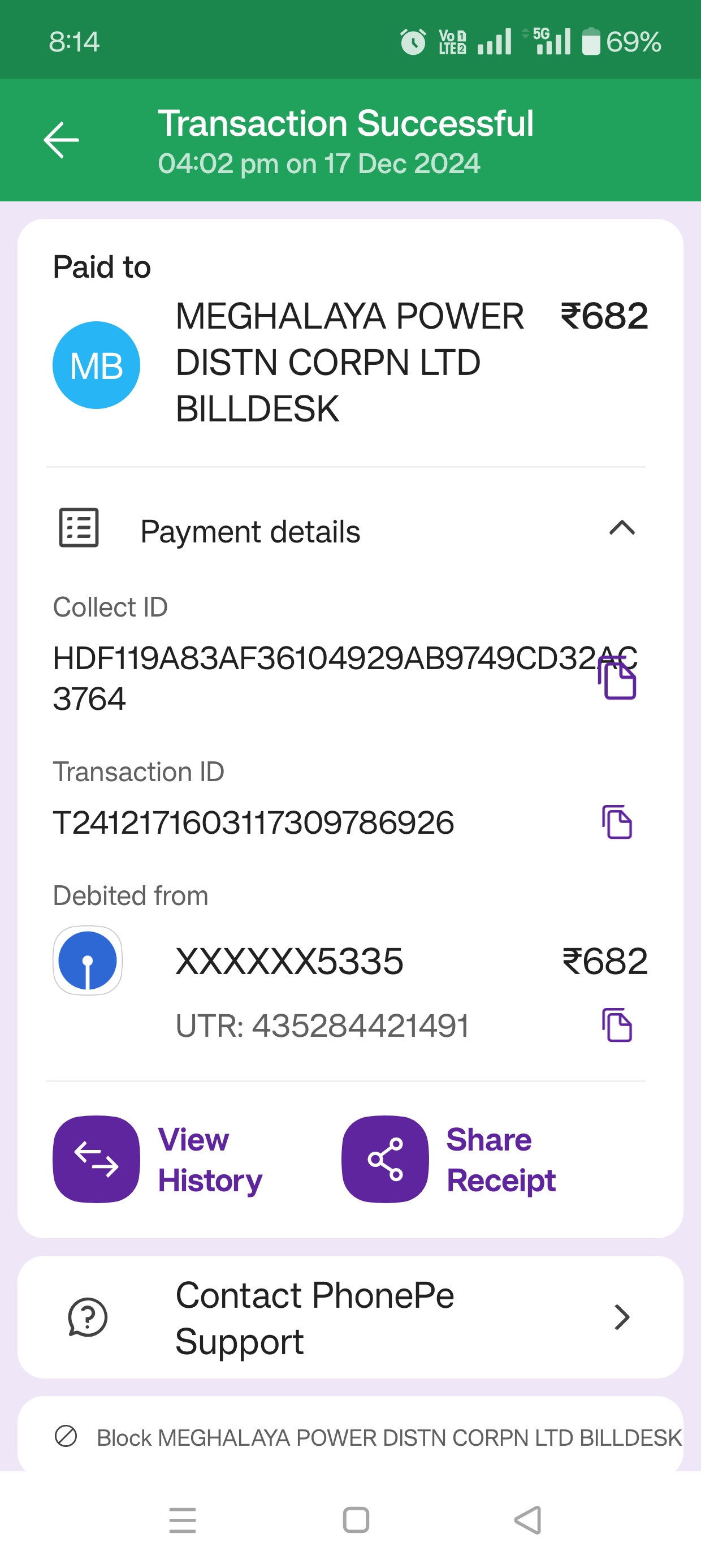This screenshot has width=701, height=1568.
Task: Tap the system home button
Action: [x=356, y=1520]
